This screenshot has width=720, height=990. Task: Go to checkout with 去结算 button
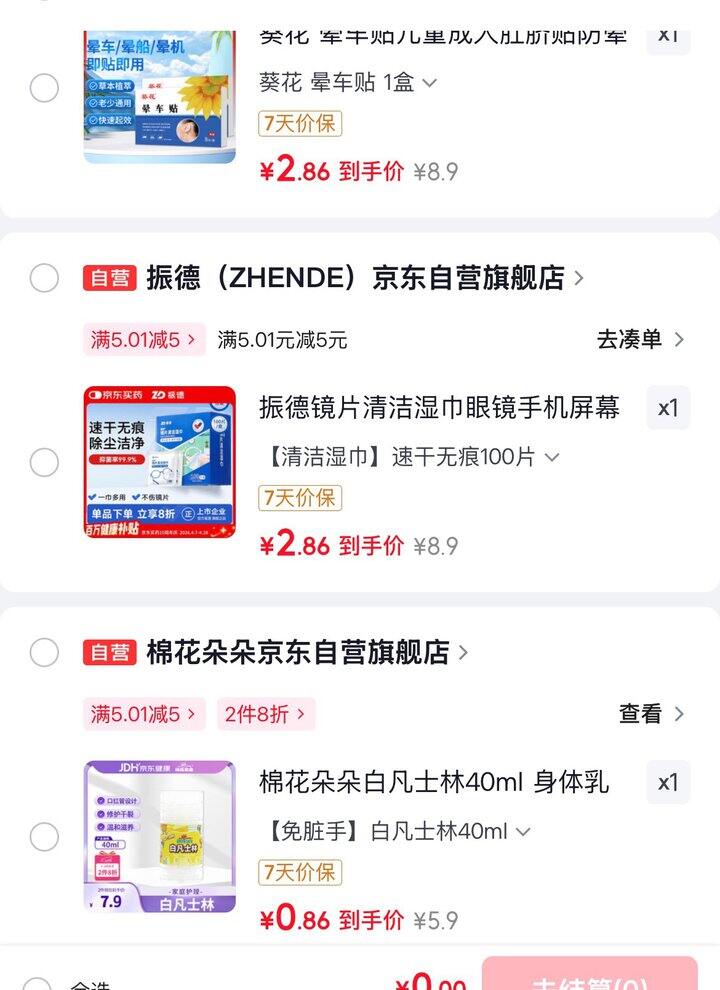tap(590, 975)
